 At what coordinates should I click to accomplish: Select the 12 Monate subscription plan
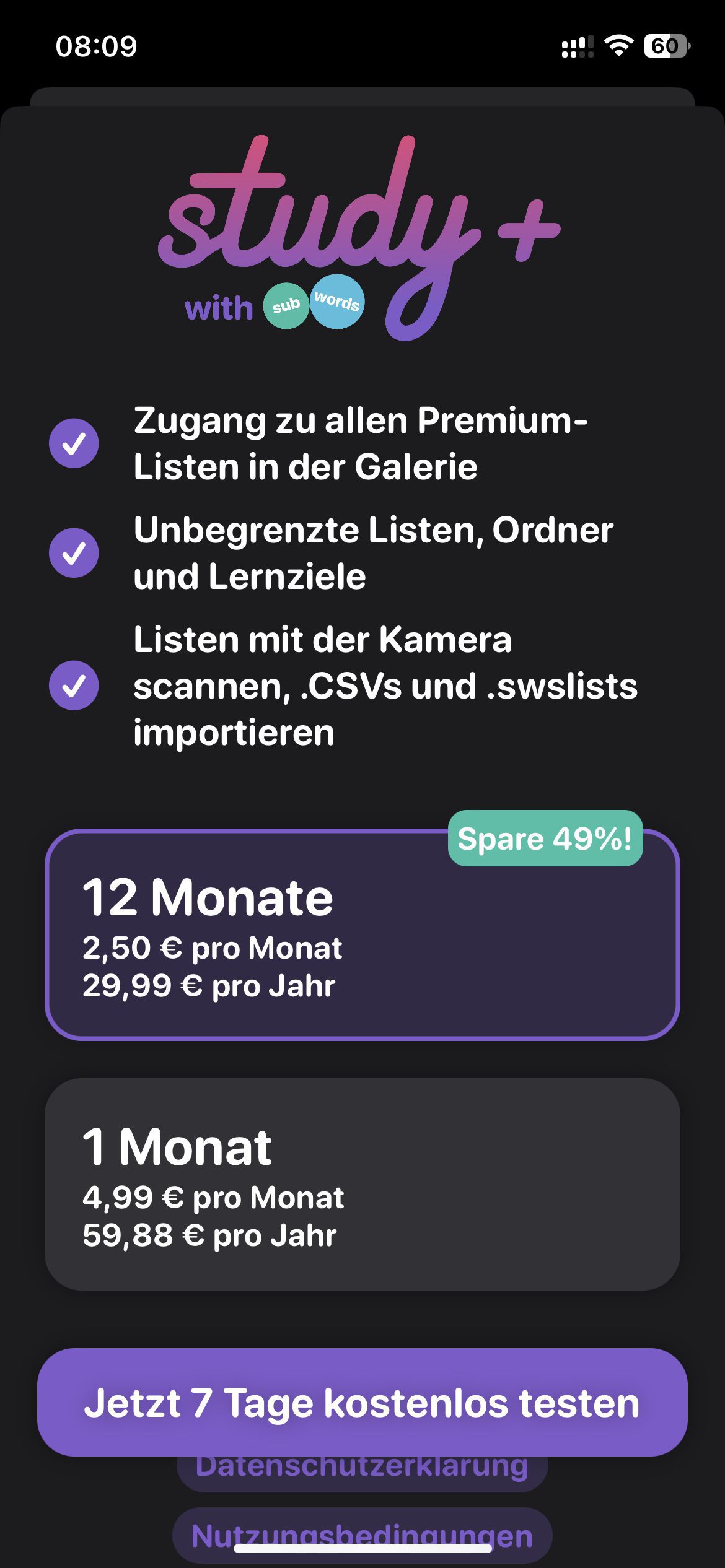tap(362, 935)
